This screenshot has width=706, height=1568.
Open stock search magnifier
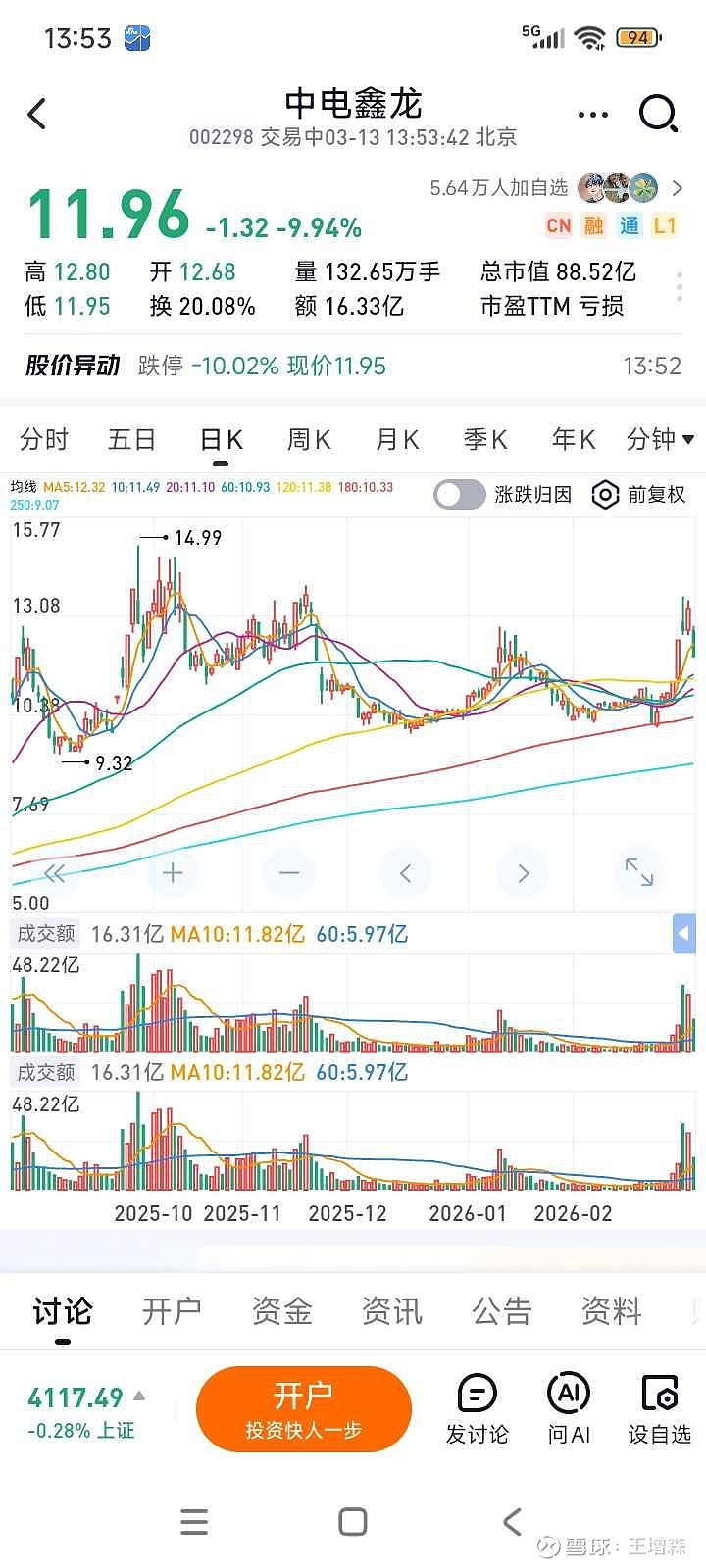[658, 114]
